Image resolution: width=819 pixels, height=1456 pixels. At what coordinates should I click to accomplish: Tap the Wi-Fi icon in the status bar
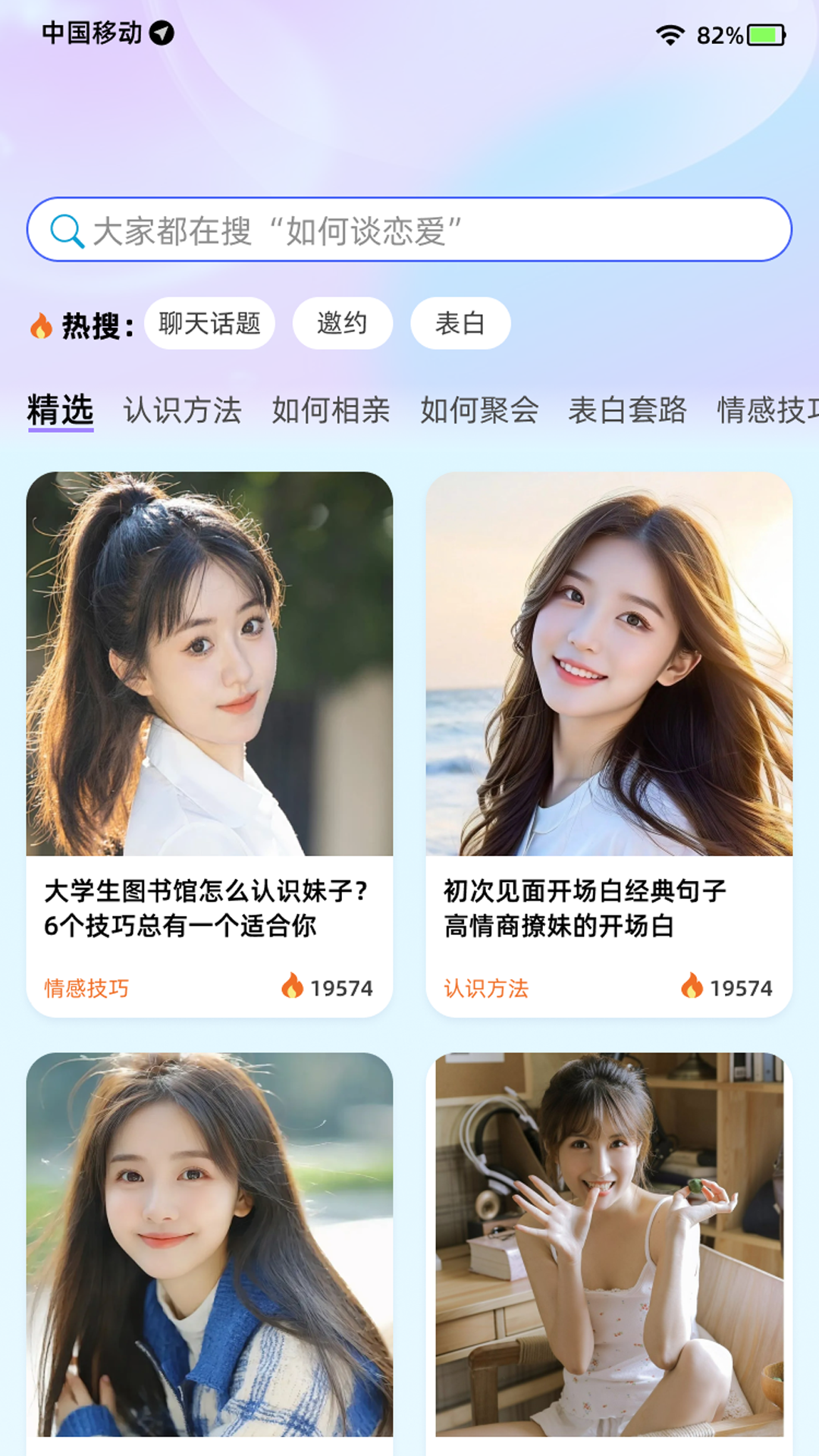click(672, 33)
